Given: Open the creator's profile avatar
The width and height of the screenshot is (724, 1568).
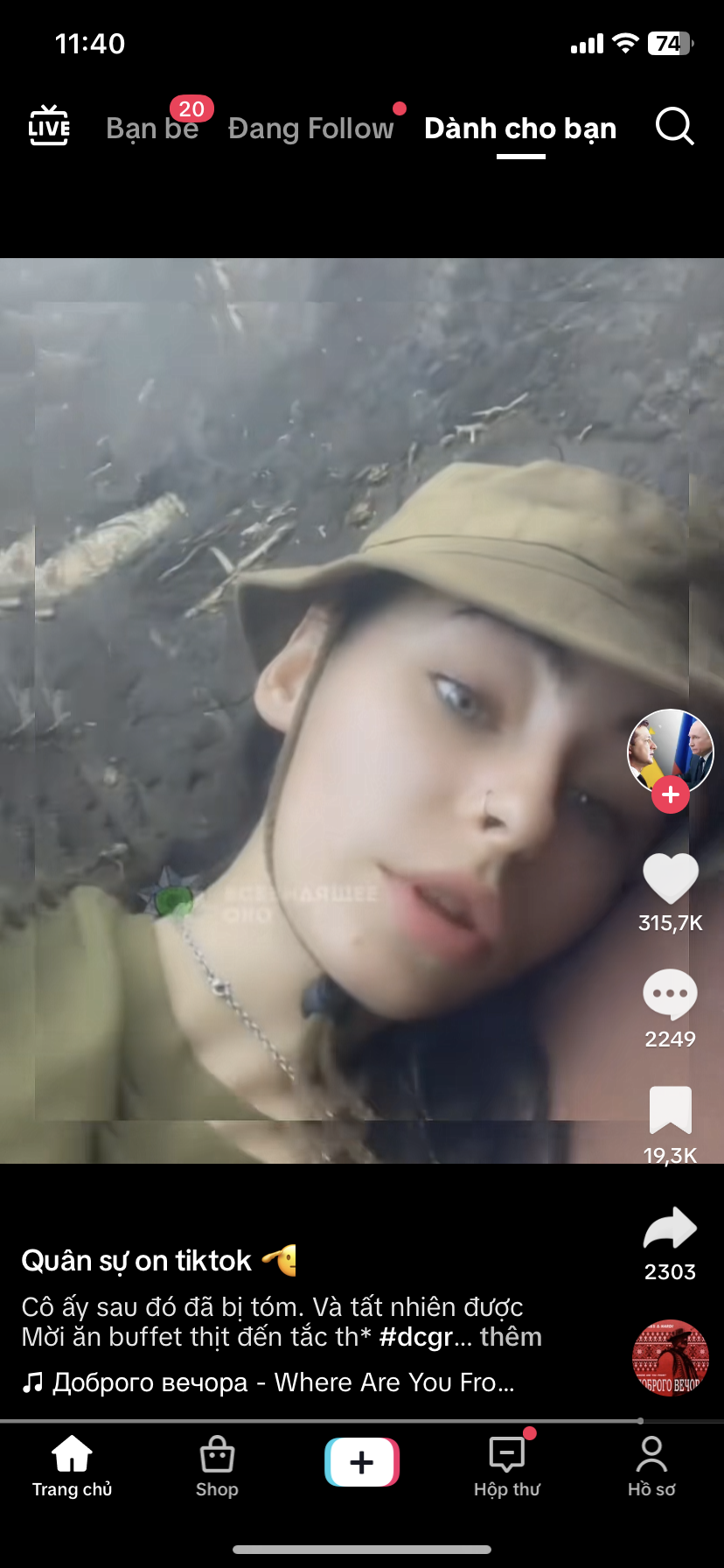Looking at the screenshot, I should (x=671, y=751).
